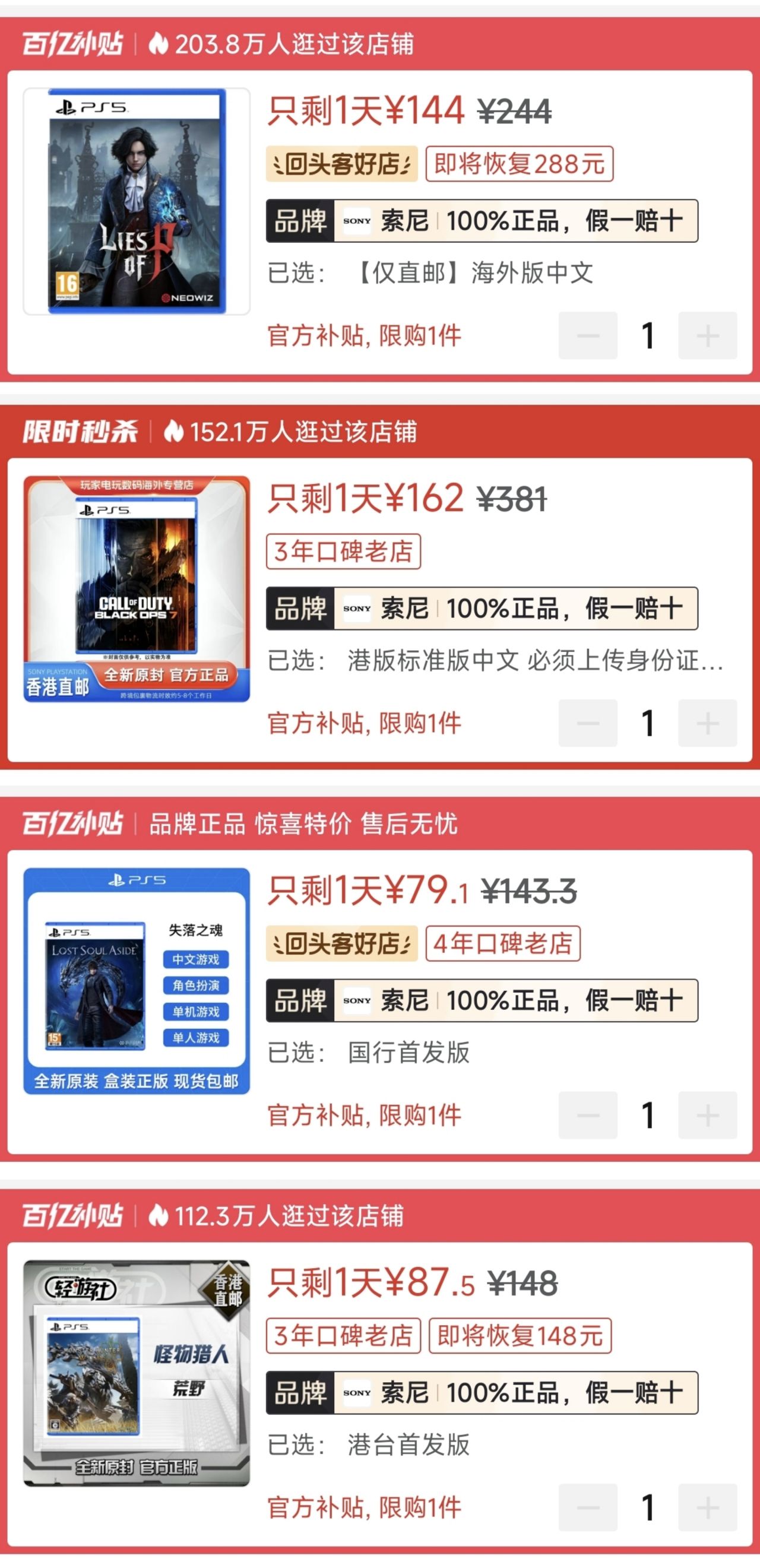The width and height of the screenshot is (760, 1568).
Task: Open the Monster Hunter Wilds product image
Action: [137, 1373]
